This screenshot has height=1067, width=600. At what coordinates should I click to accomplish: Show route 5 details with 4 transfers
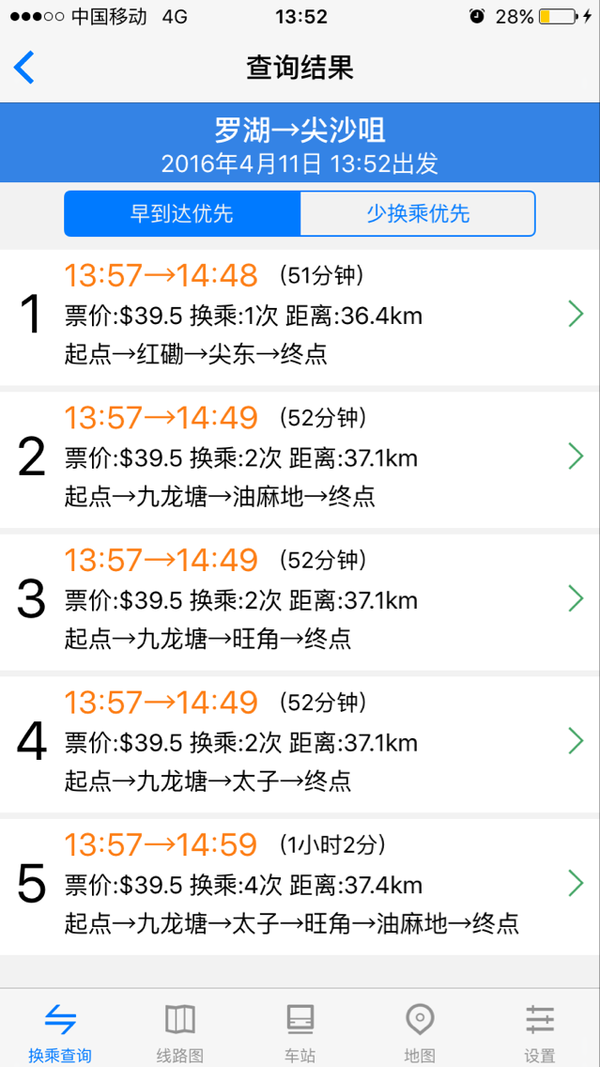tap(300, 886)
